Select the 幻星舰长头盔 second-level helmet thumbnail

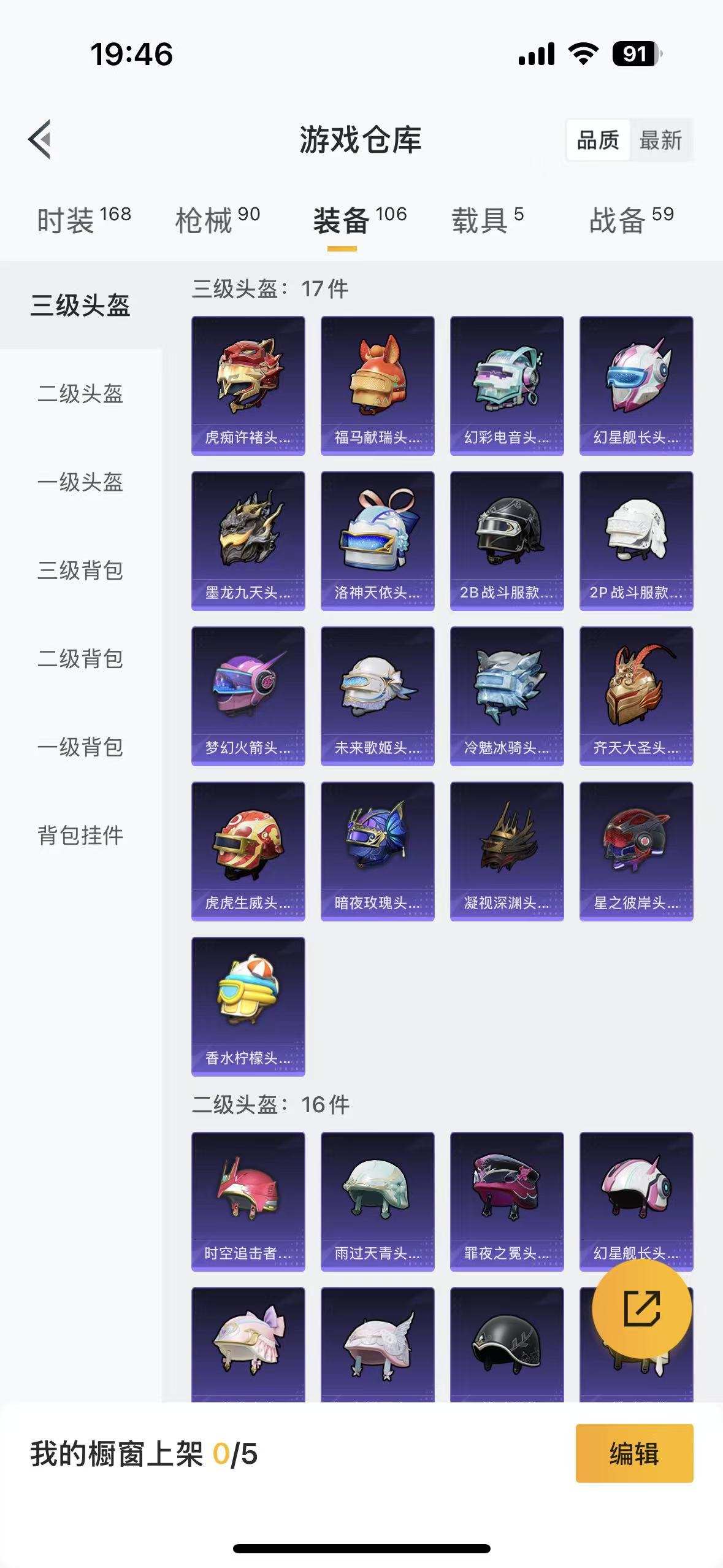(x=635, y=1202)
